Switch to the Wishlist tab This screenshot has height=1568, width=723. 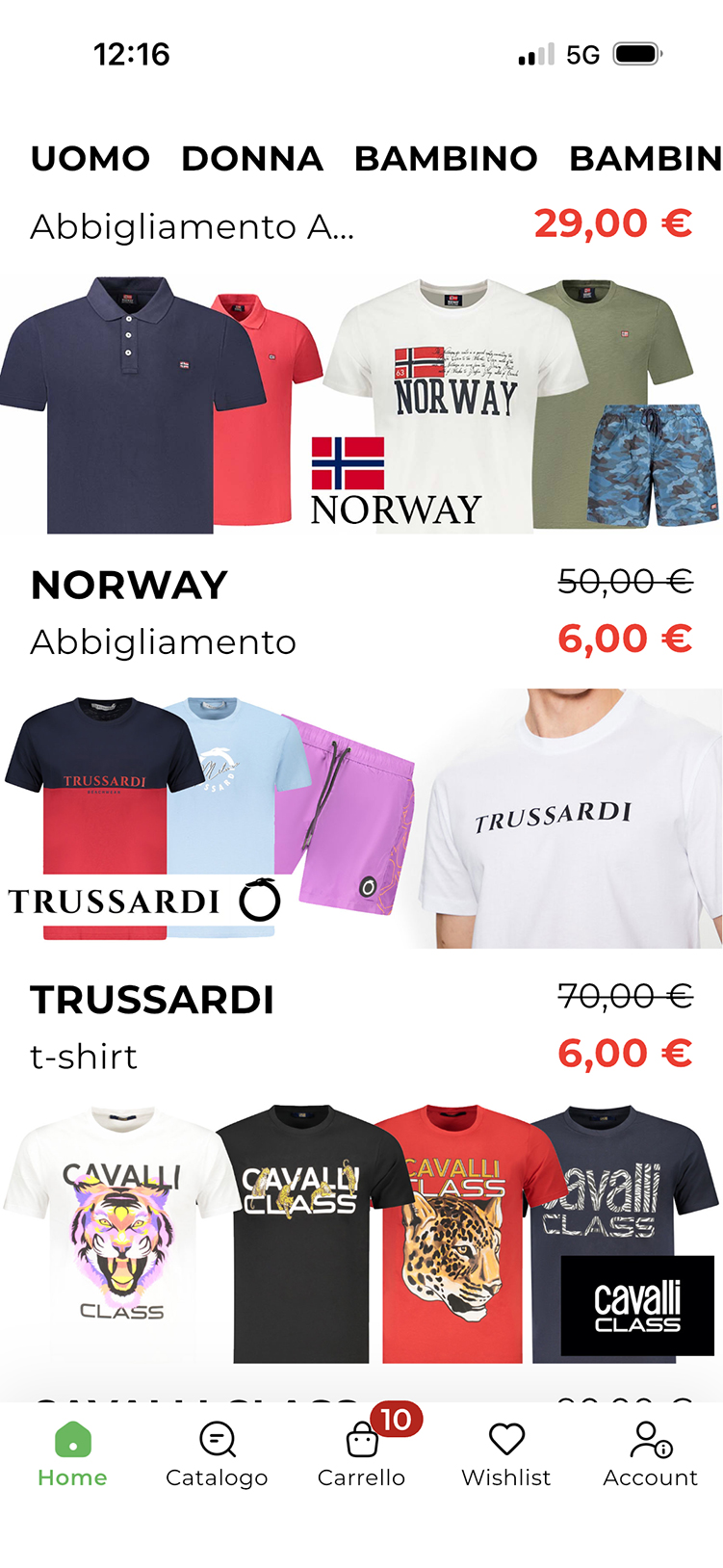pos(506,1454)
